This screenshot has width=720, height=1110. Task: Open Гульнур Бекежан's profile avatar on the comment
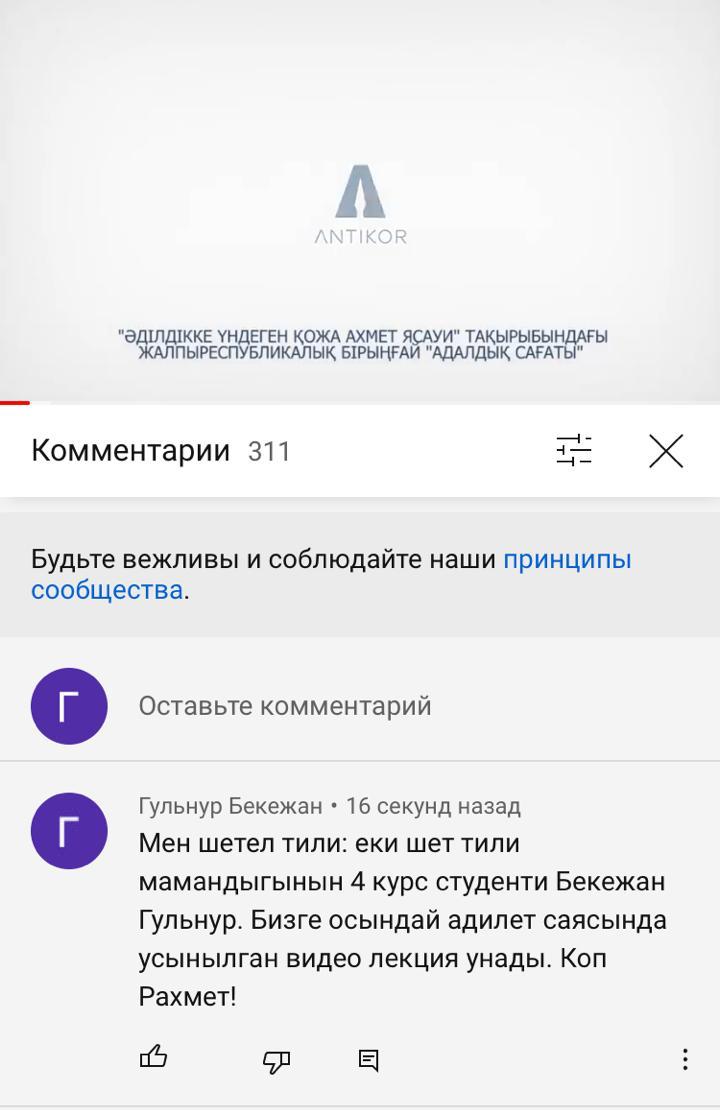(69, 830)
